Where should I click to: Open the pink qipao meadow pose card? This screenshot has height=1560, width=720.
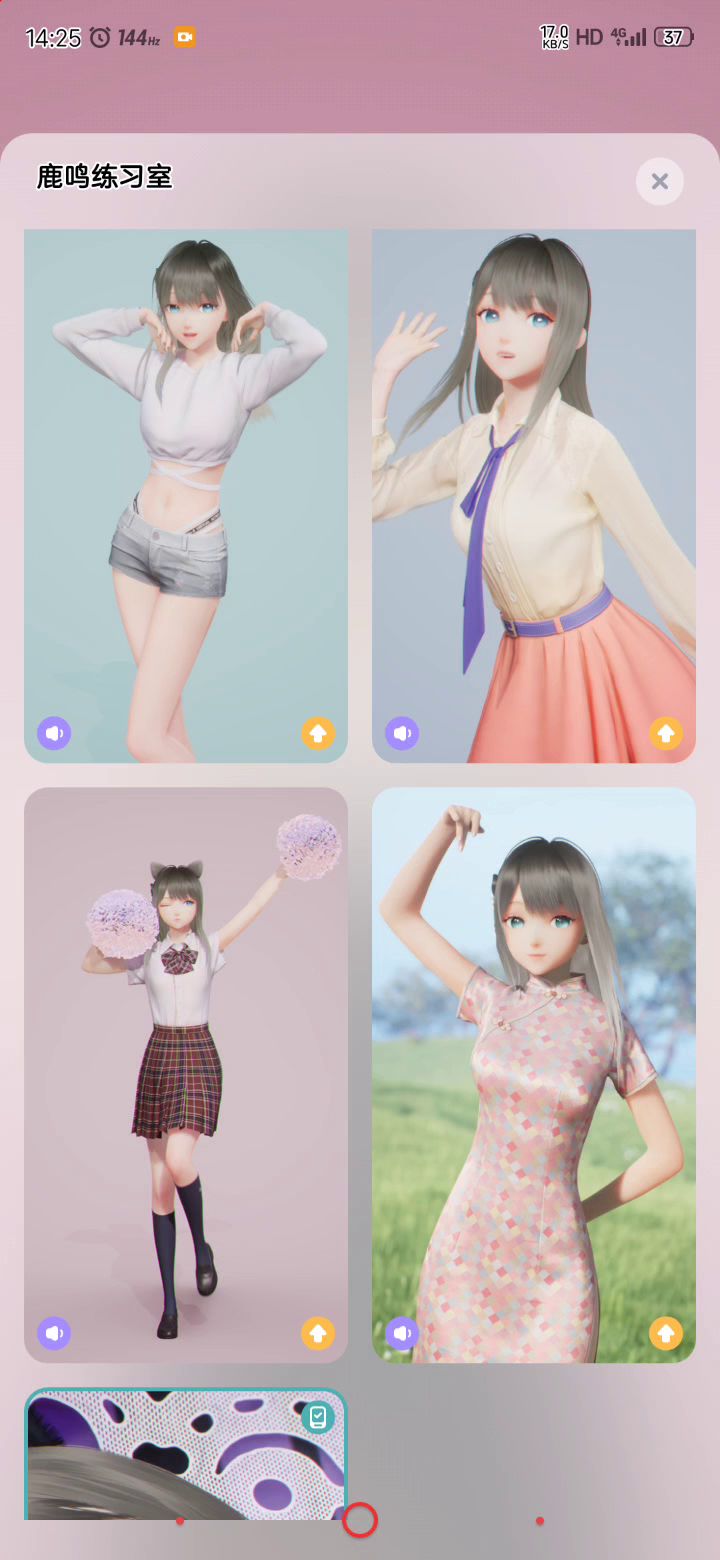coord(534,1060)
